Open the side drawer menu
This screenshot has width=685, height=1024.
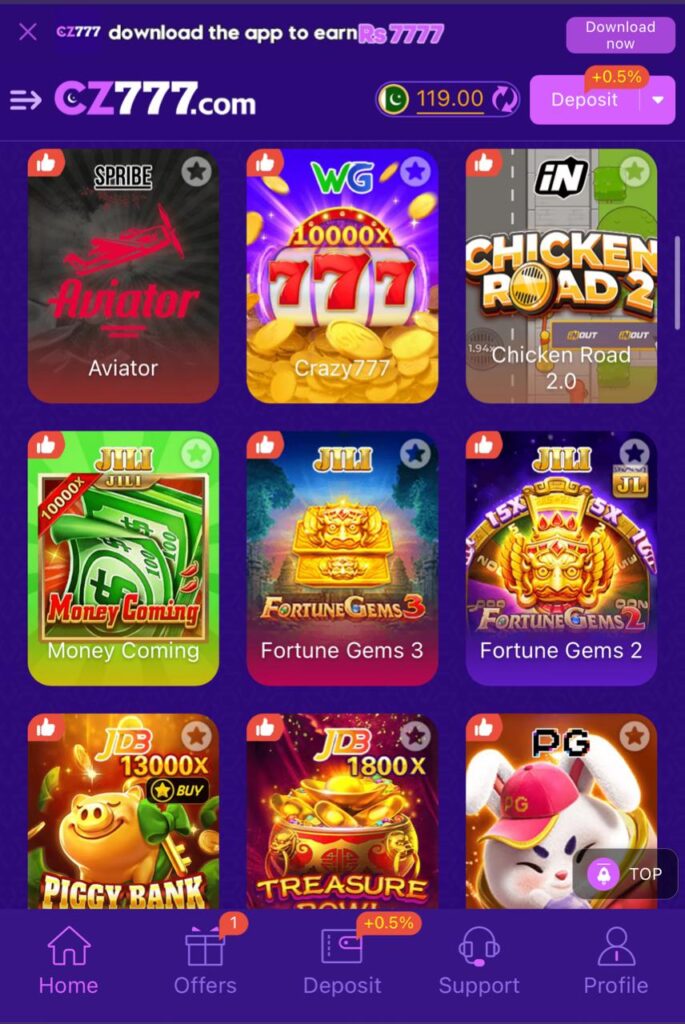click(x=26, y=99)
